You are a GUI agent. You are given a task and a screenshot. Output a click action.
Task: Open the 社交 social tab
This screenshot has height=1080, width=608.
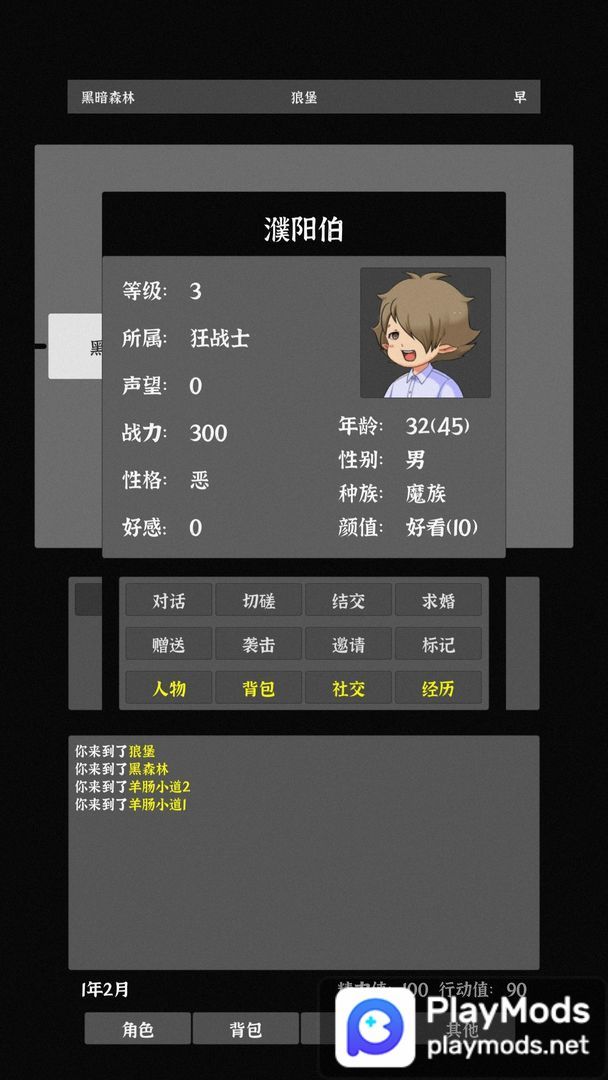coord(348,689)
